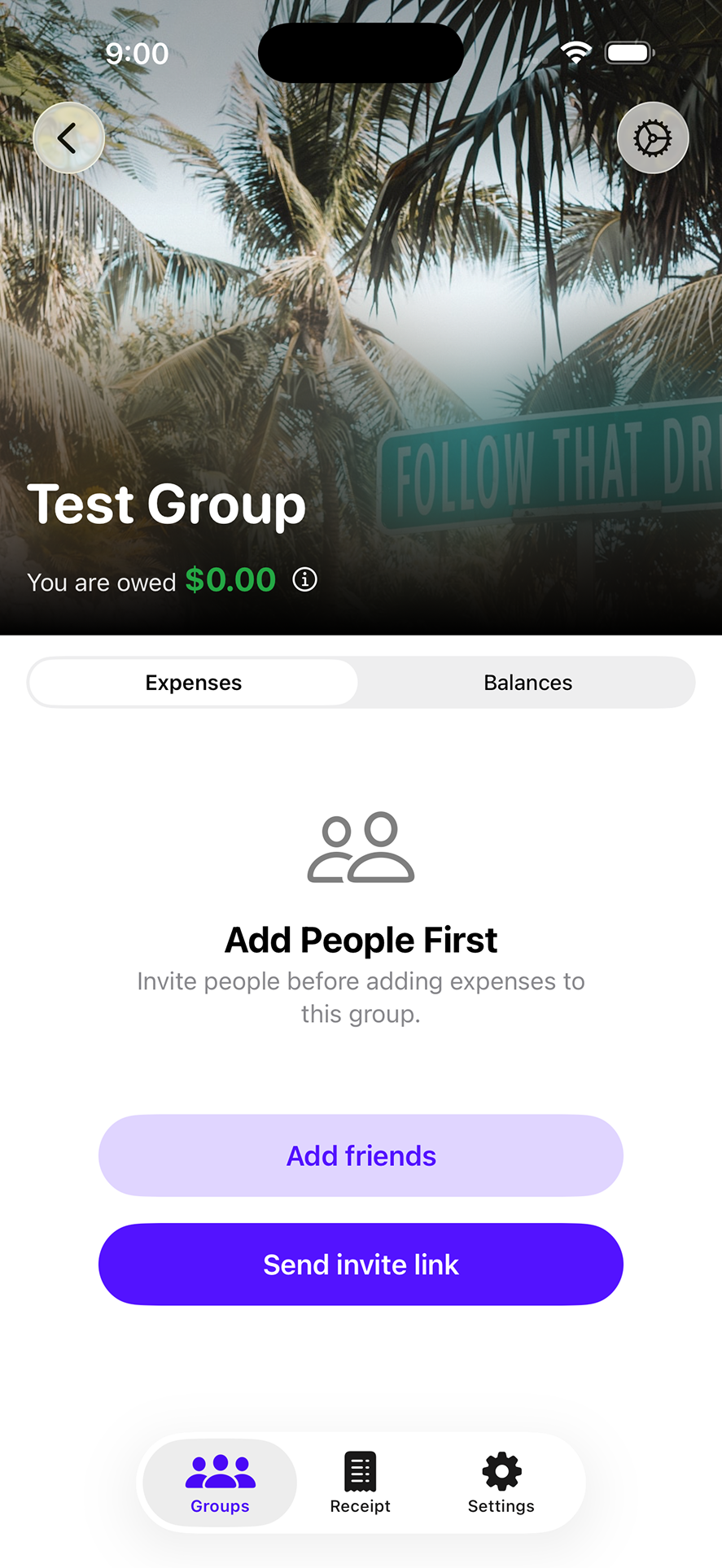Tap the Add People First heading

pos(361,940)
